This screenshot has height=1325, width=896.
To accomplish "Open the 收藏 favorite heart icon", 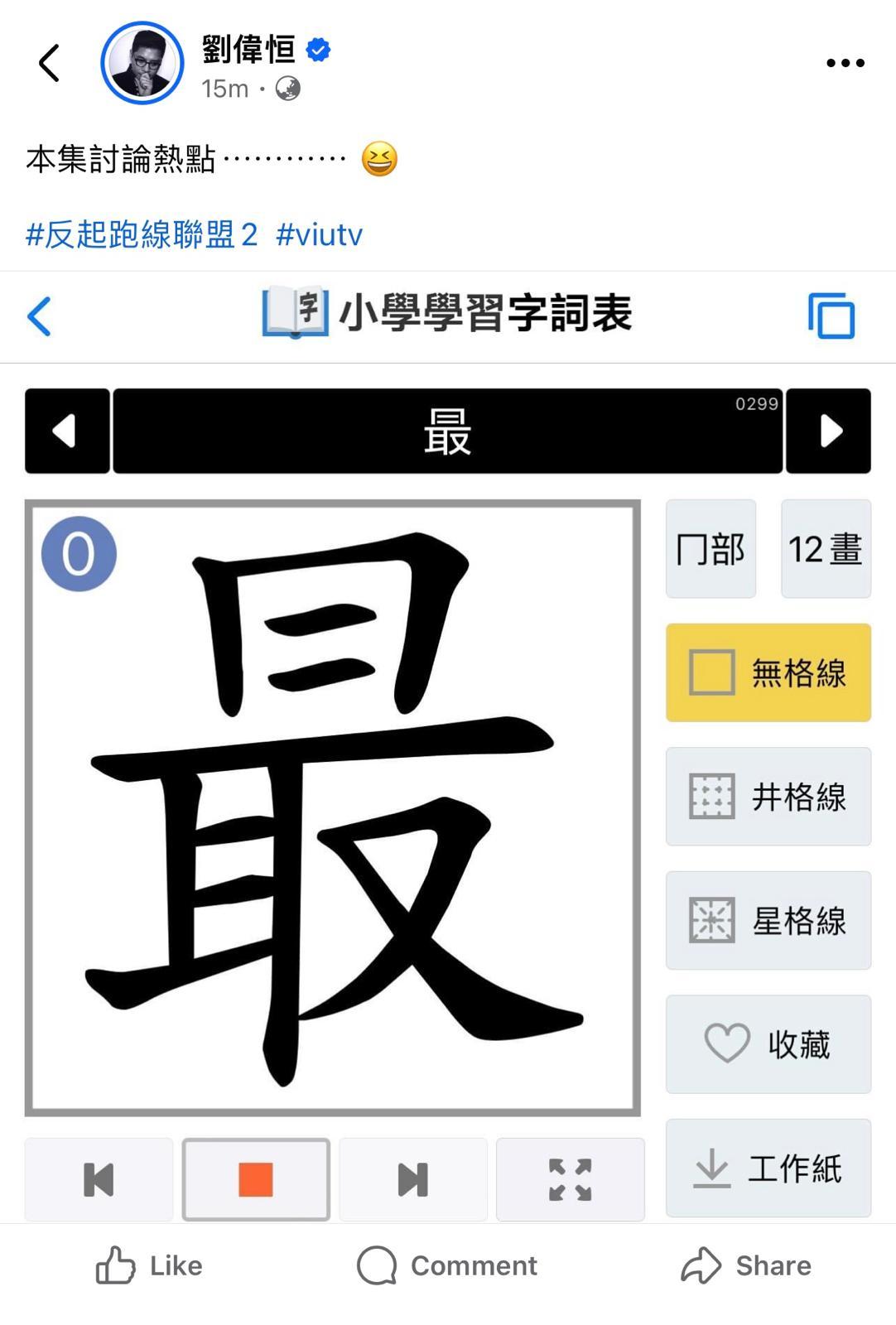I will point(767,1044).
